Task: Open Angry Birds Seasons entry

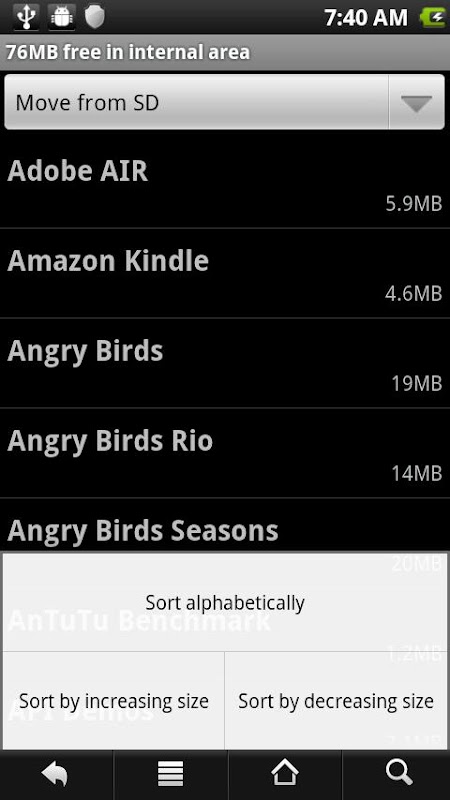Action: (225, 524)
